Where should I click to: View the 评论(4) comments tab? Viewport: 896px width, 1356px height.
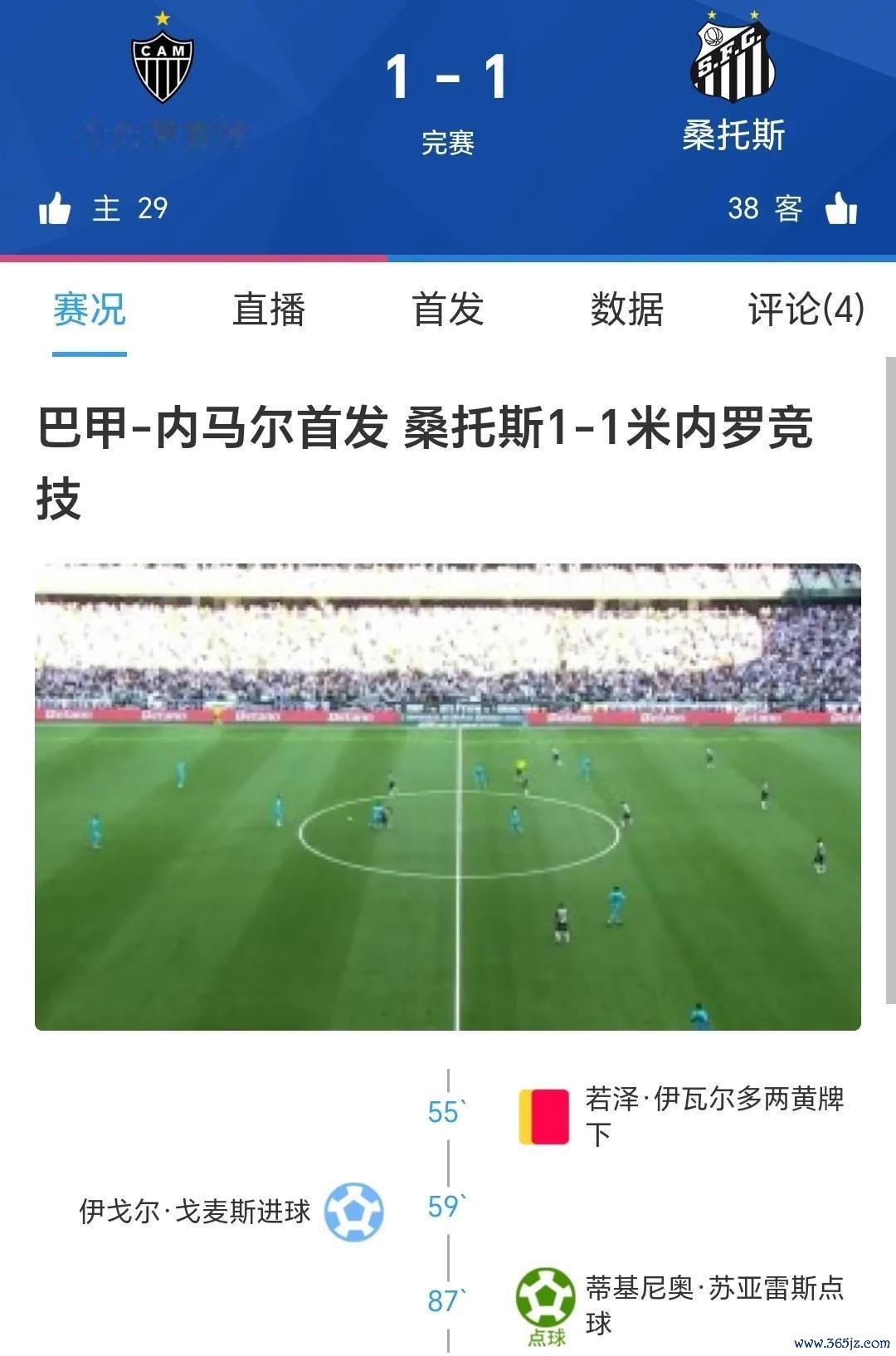pyautogui.click(x=806, y=310)
